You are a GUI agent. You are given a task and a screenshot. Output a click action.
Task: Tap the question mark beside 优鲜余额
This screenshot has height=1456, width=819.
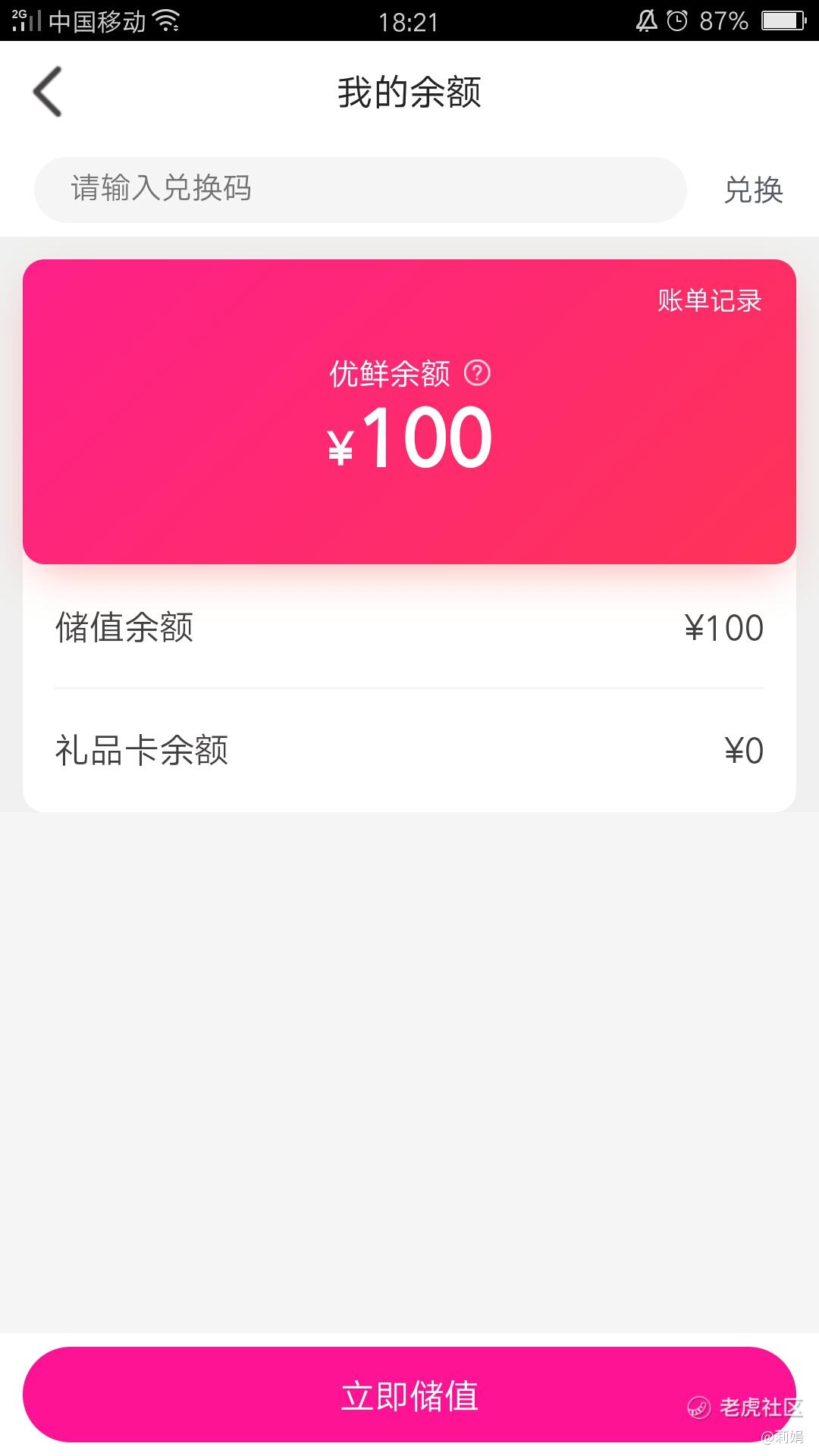click(x=477, y=373)
